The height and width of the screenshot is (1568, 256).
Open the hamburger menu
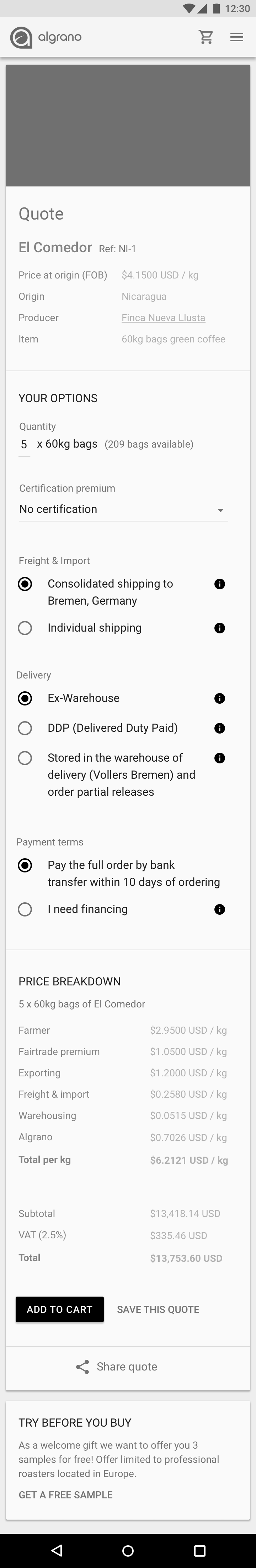[x=236, y=37]
